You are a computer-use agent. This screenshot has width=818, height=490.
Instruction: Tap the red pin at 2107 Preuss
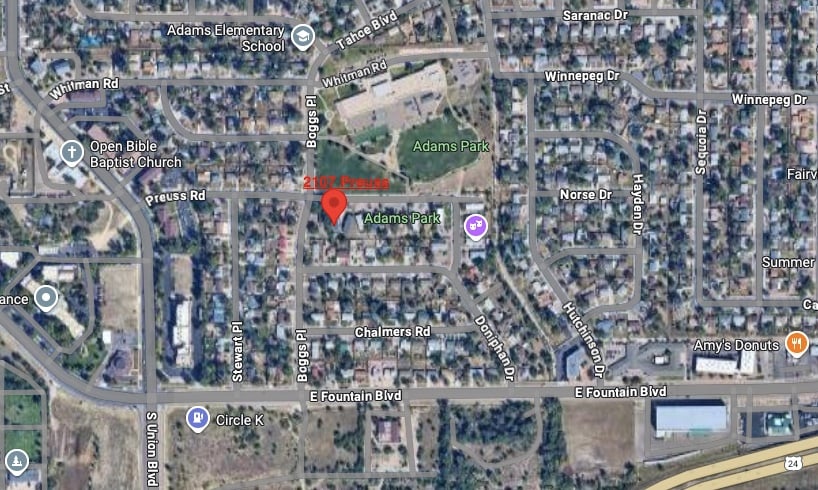click(333, 206)
